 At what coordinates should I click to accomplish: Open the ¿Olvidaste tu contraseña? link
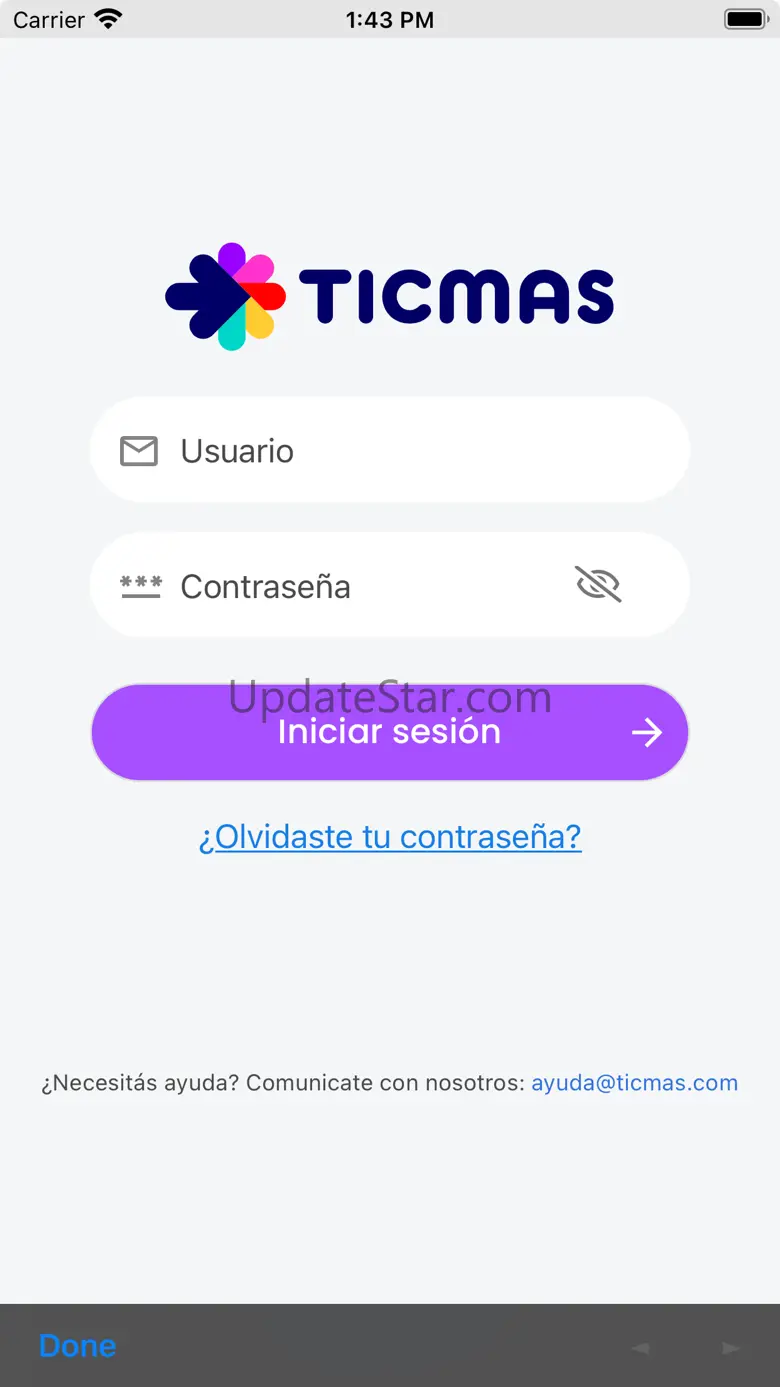[390, 836]
